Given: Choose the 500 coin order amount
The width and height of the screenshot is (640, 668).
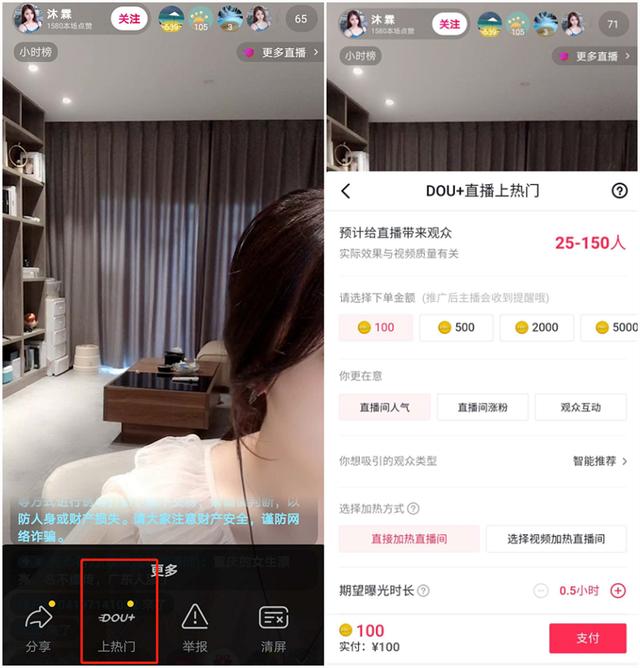Looking at the screenshot, I should click(x=456, y=328).
